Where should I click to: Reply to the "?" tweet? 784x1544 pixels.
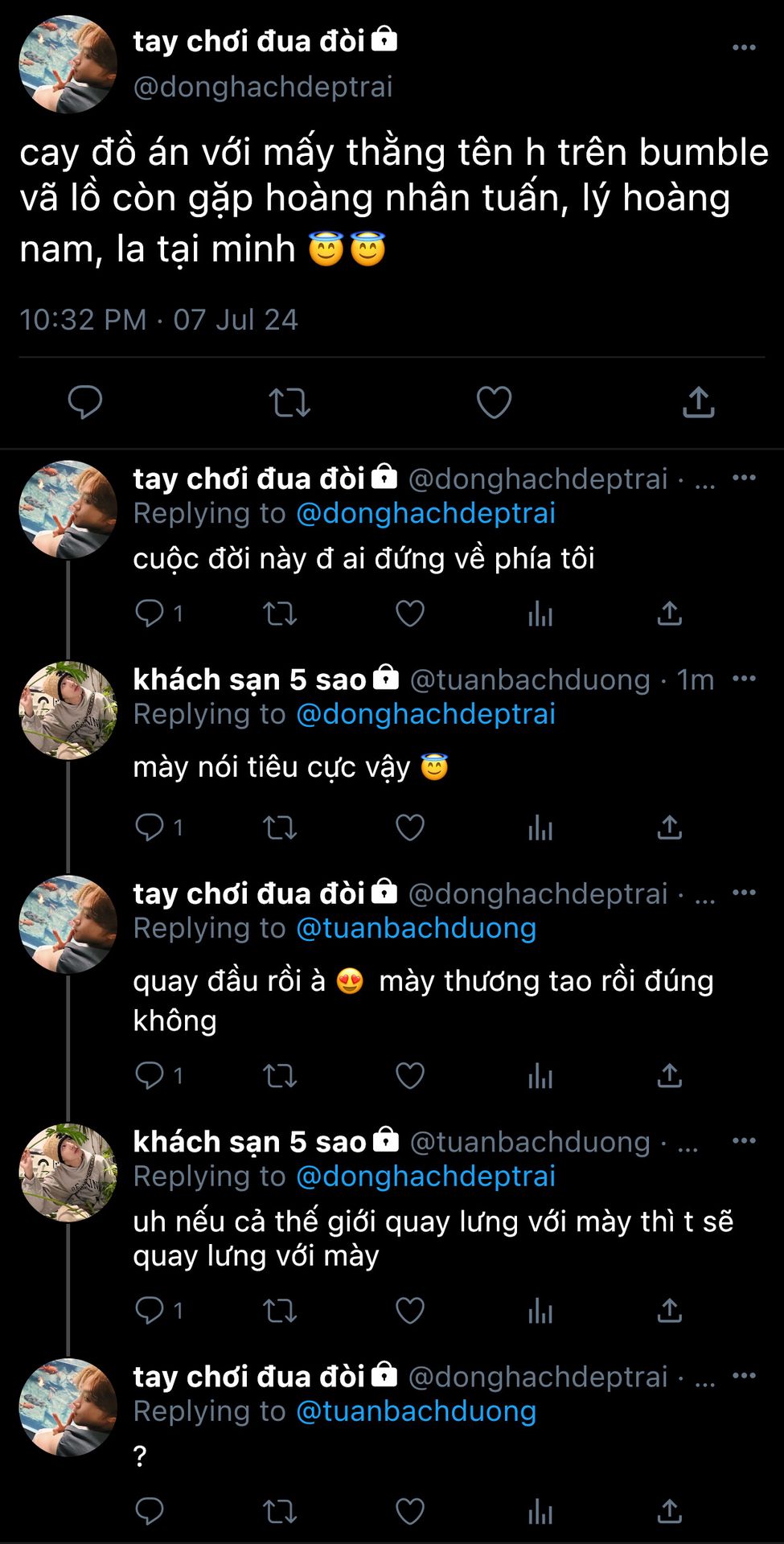(x=150, y=1512)
